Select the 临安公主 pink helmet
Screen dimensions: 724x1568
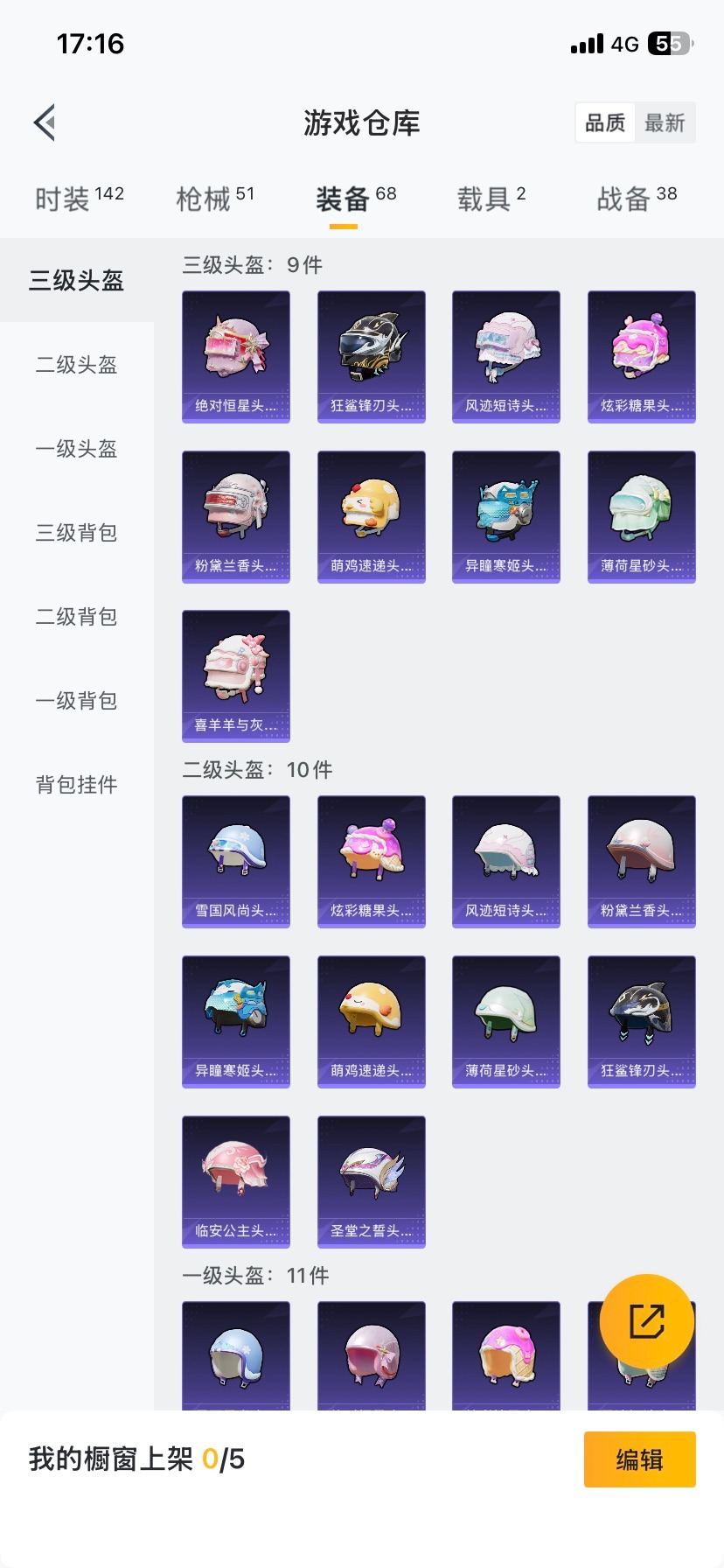[x=235, y=1181]
